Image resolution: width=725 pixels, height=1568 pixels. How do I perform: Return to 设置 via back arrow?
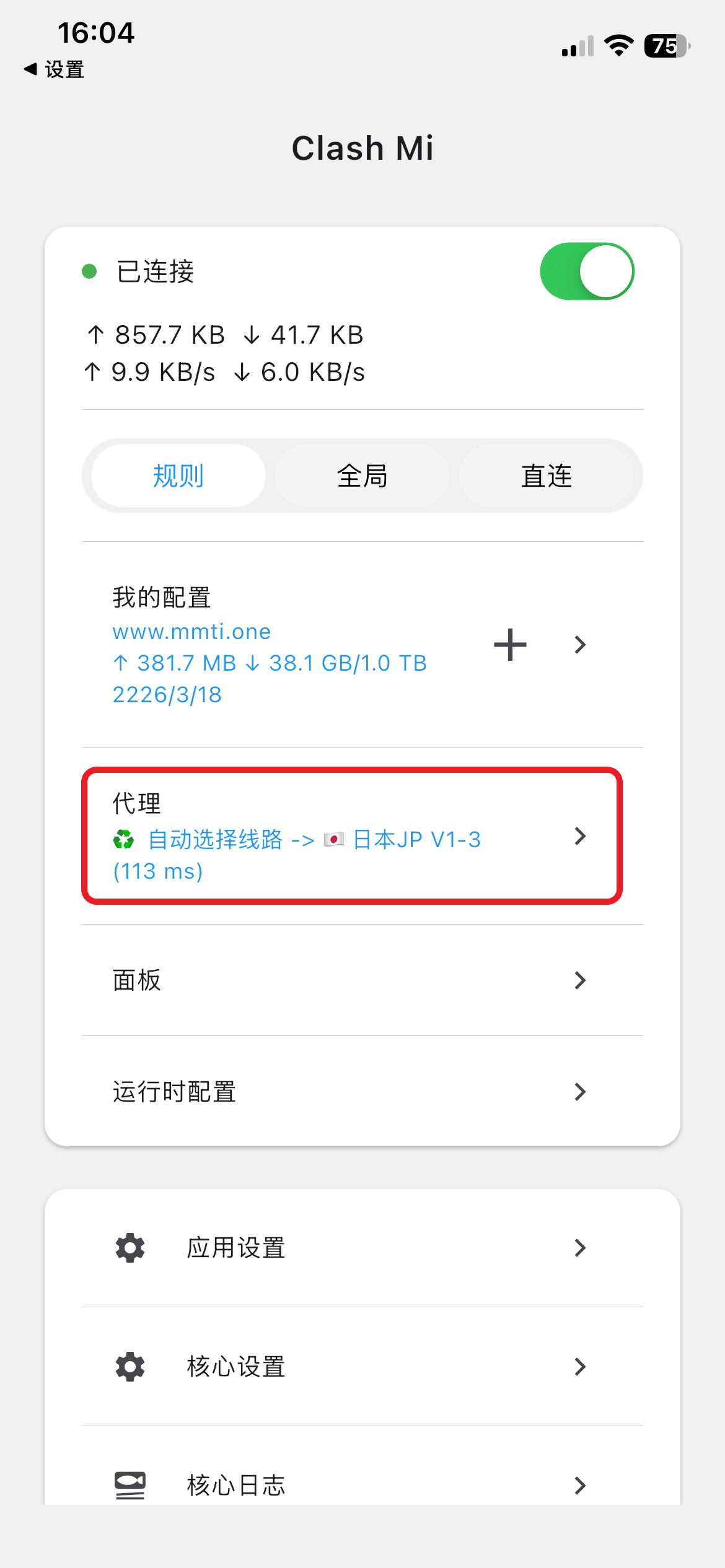pos(55,69)
